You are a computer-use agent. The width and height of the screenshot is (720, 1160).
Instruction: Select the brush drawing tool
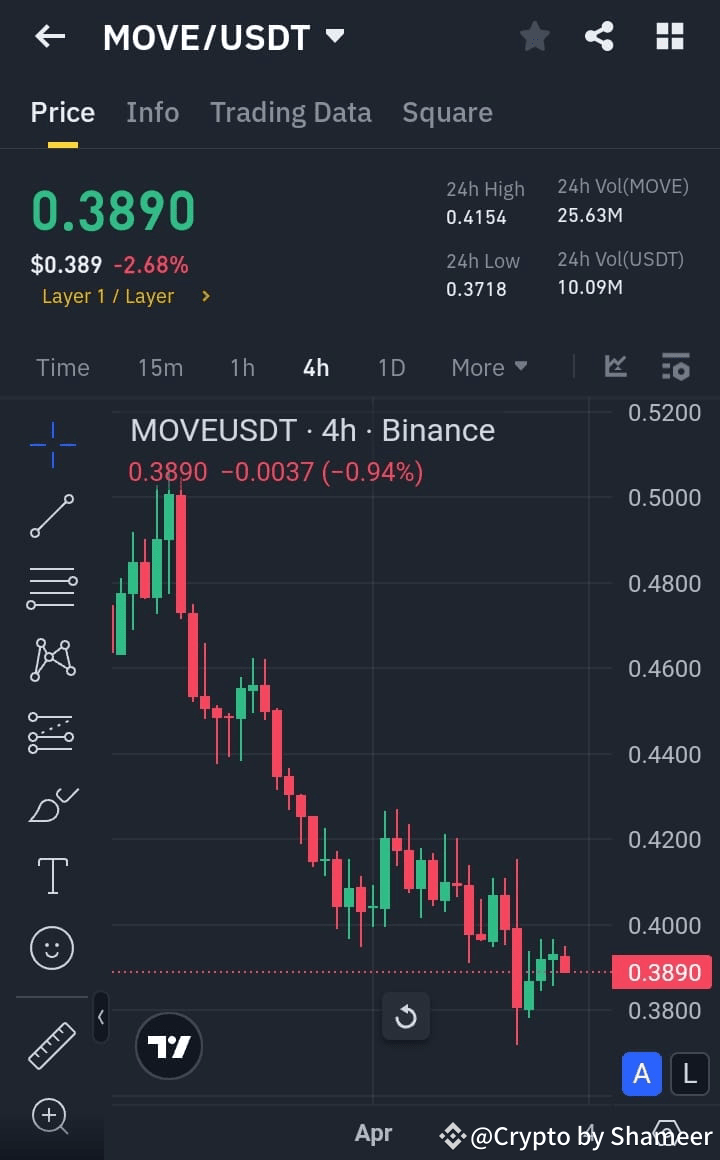(51, 804)
